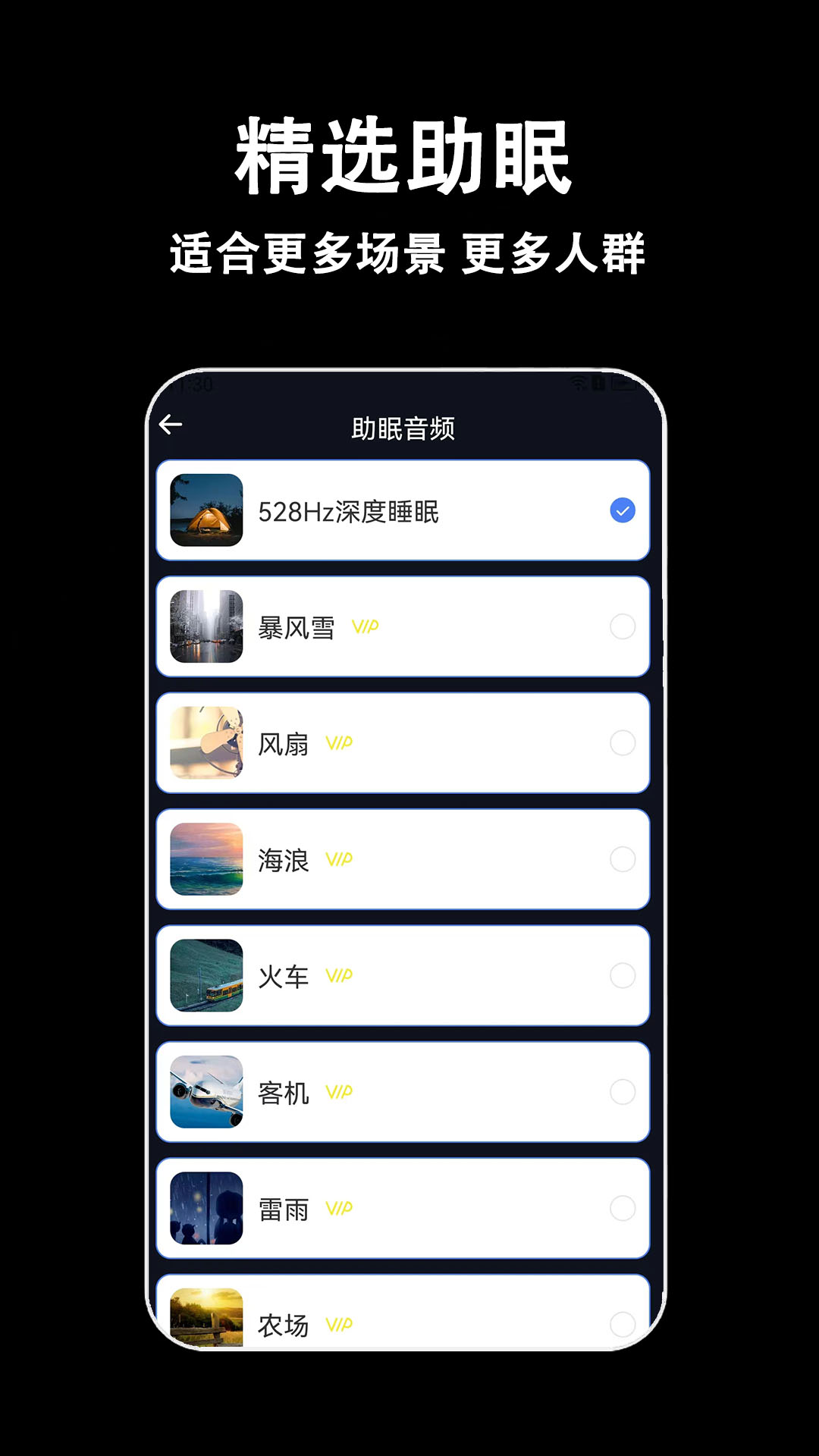
Task: Open the 528Hz深度睡眠 thumbnail image
Action: tap(205, 510)
